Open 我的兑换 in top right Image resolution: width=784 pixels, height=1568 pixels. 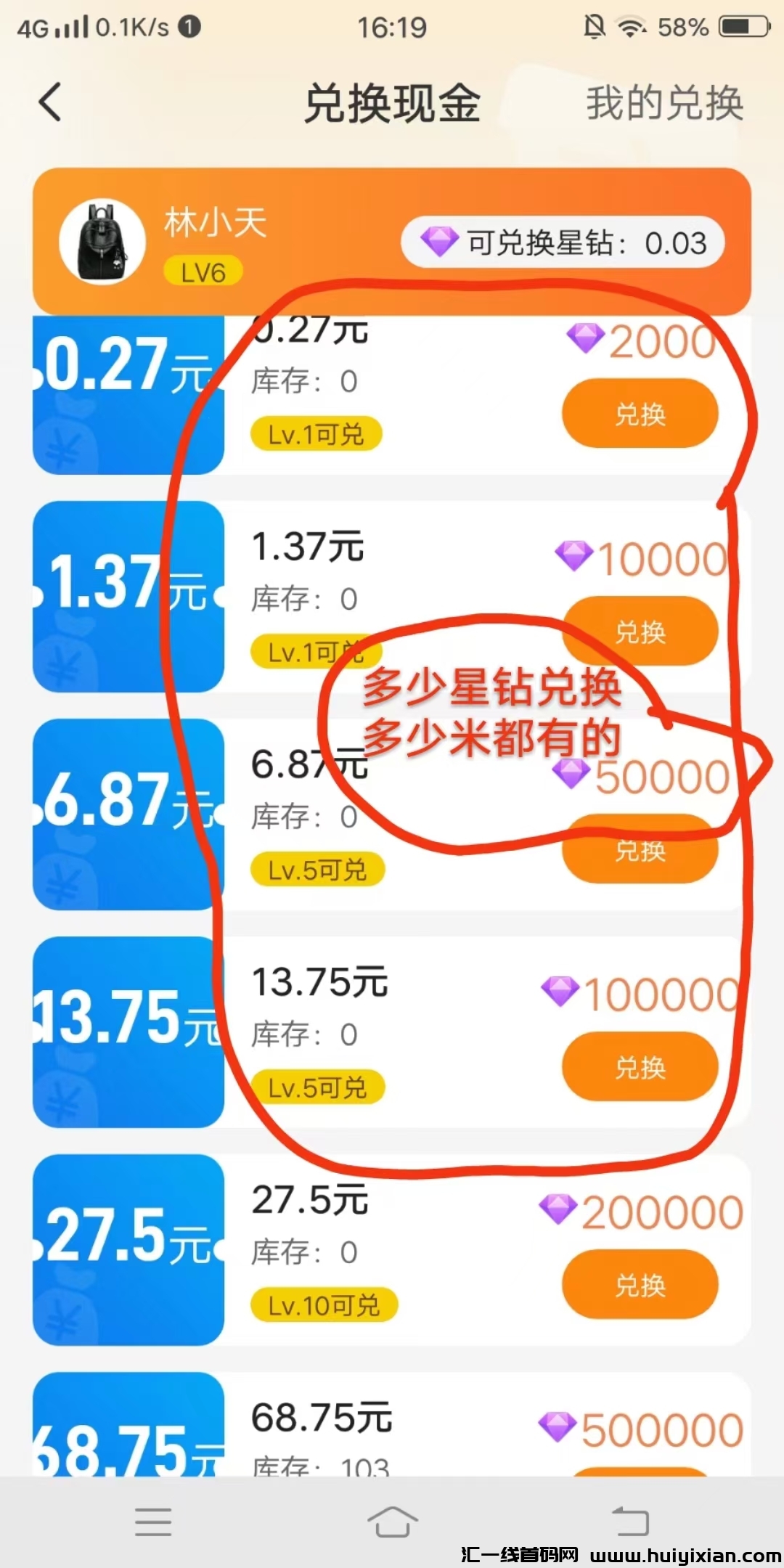click(x=663, y=103)
